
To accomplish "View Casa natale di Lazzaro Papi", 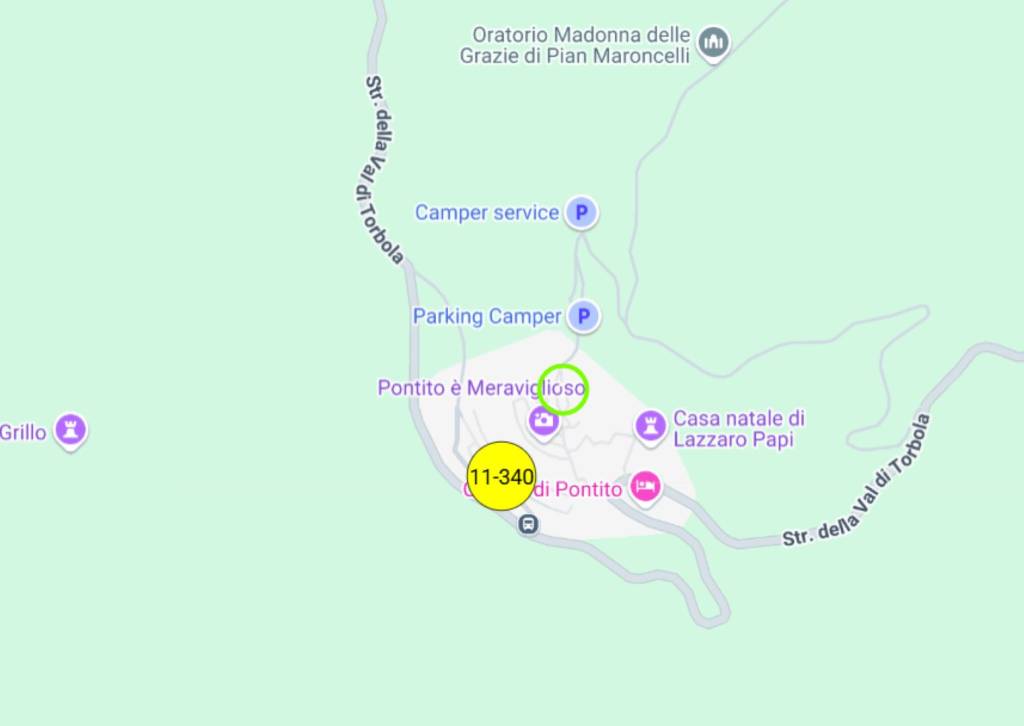I will tap(651, 426).
